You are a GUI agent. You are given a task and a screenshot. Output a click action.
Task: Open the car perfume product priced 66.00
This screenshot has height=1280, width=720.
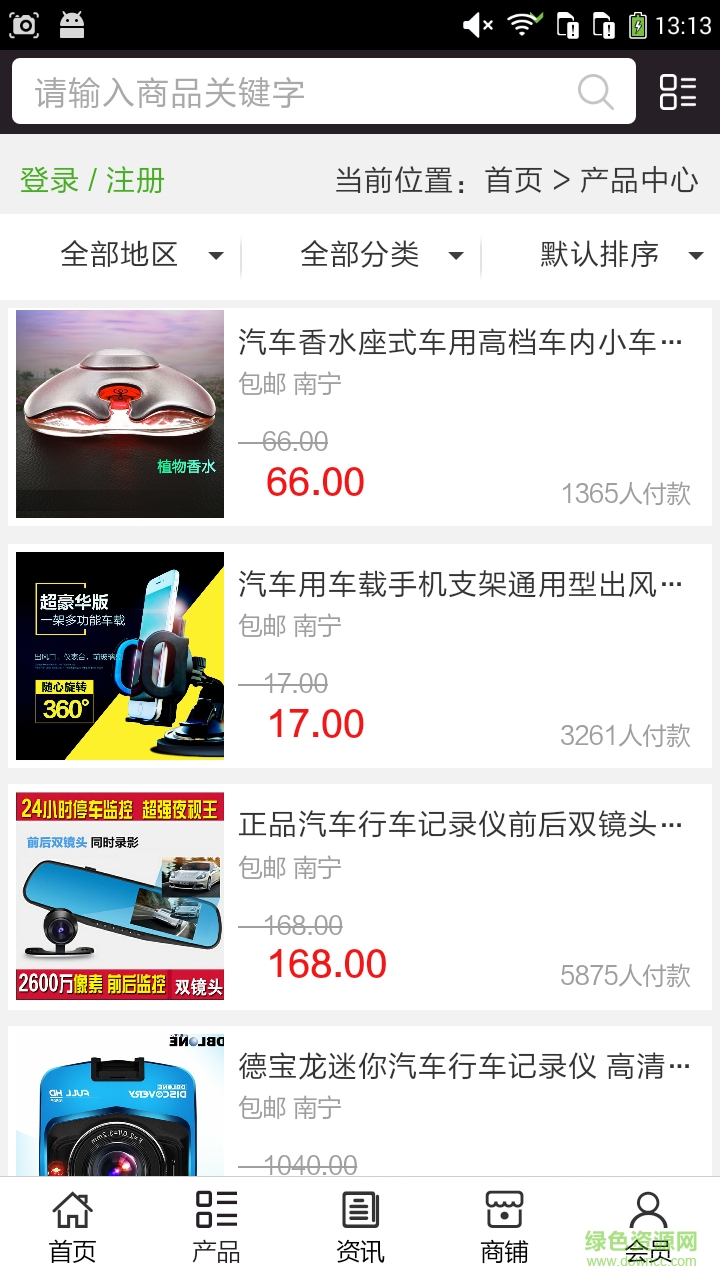point(119,413)
